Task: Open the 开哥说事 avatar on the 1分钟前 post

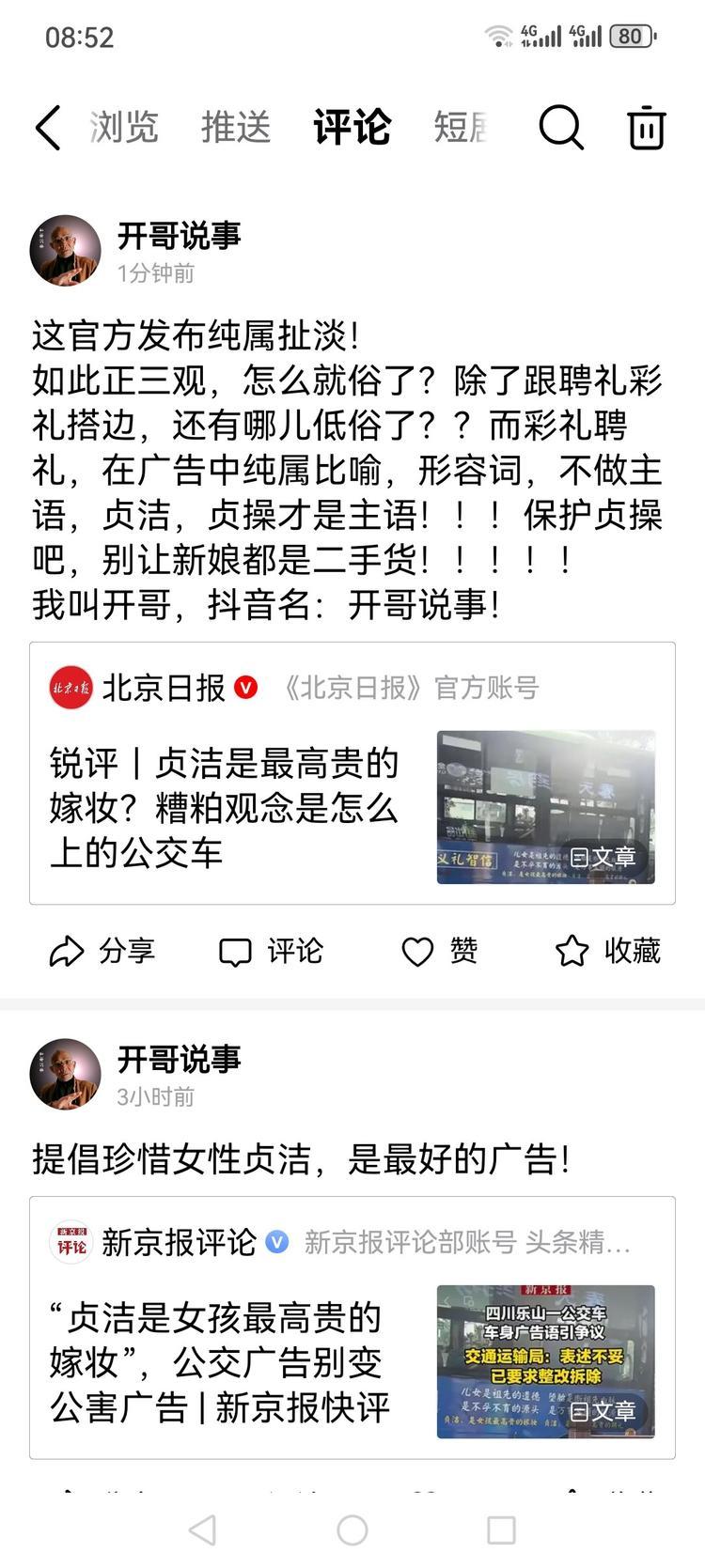Action: tap(65, 251)
